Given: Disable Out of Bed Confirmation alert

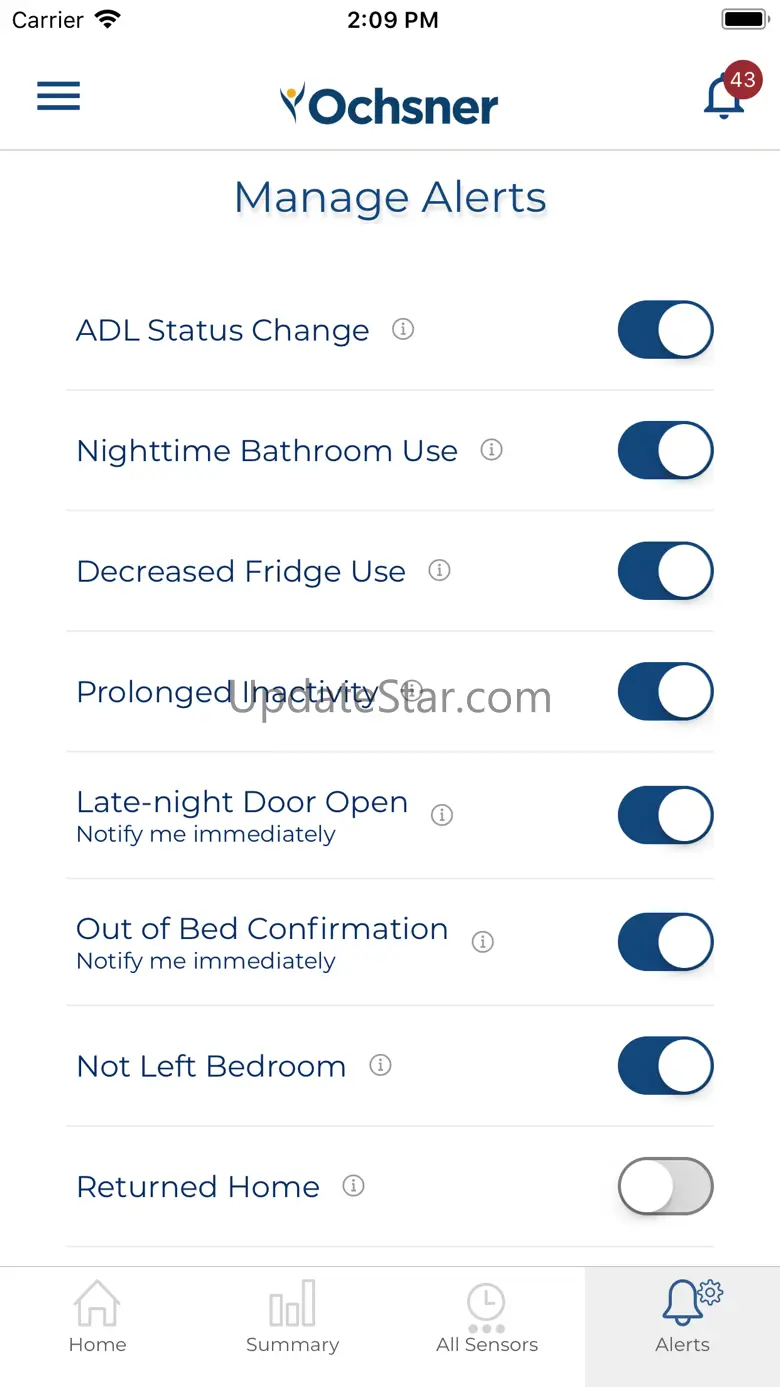Looking at the screenshot, I should [665, 942].
